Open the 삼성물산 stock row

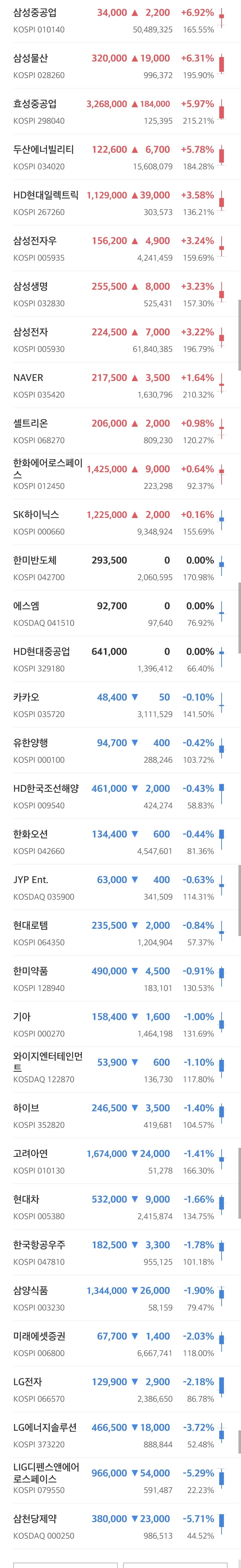click(x=120, y=66)
